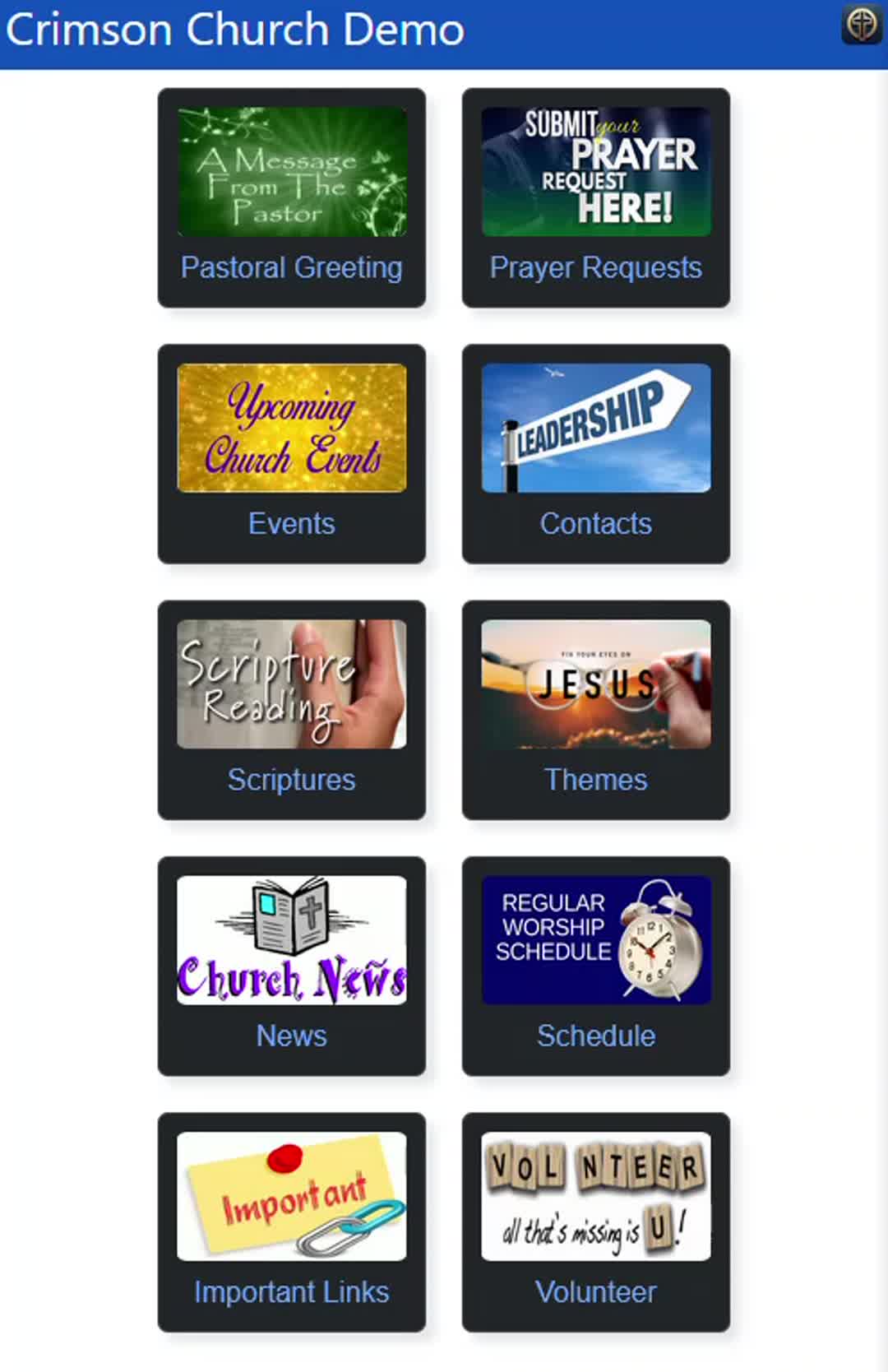This screenshot has height=1372, width=888.
Task: Select the Church News image
Action: click(x=291, y=939)
